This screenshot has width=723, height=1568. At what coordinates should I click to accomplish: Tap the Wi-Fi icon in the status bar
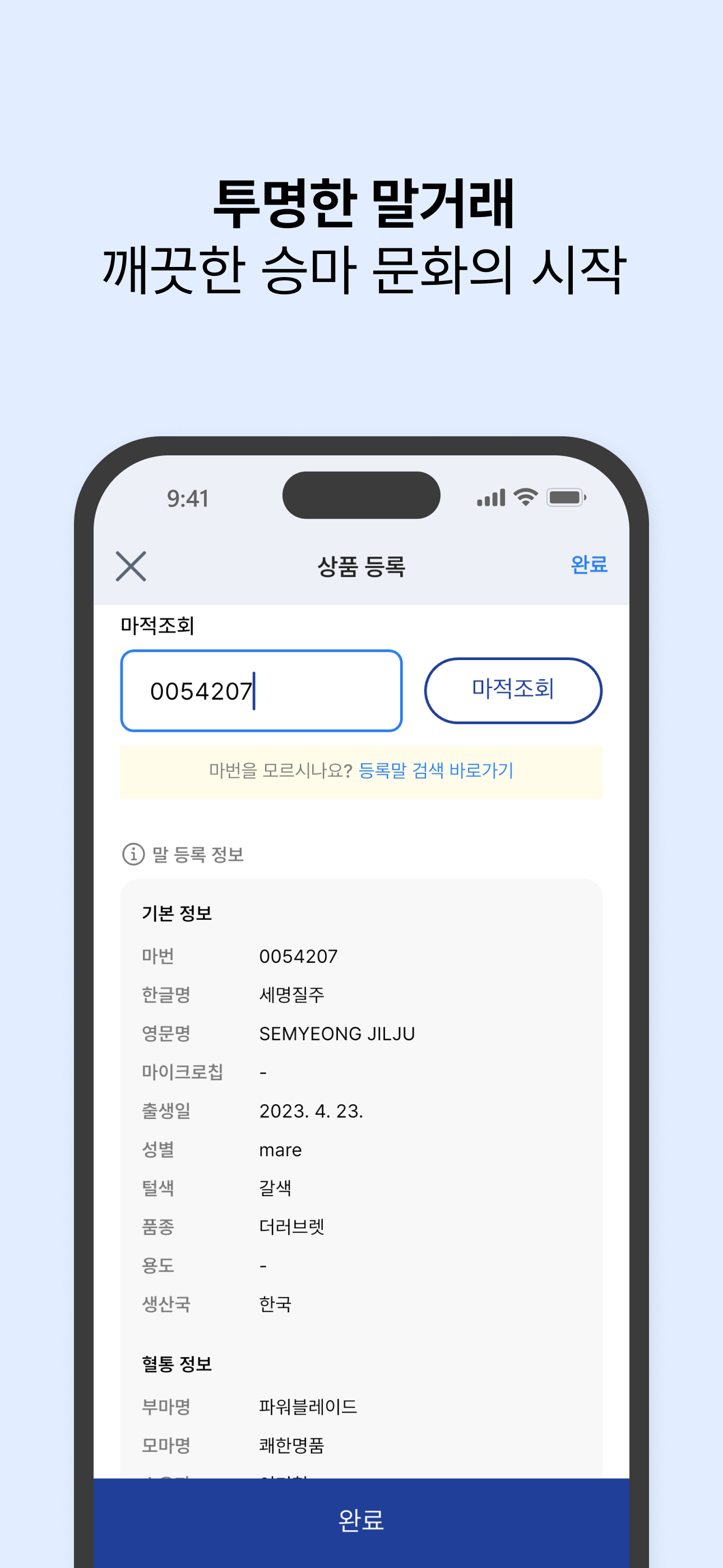(x=525, y=497)
